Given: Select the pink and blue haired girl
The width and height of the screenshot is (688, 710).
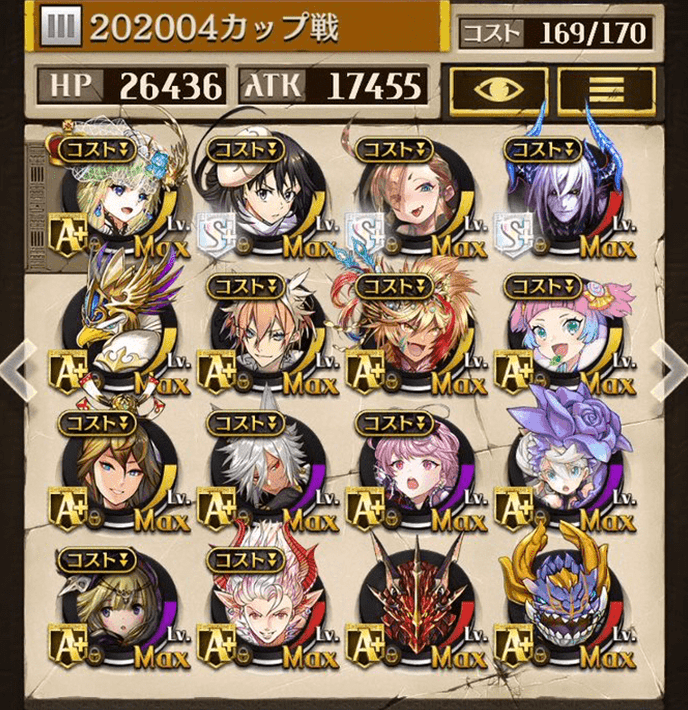Looking at the screenshot, I should (x=564, y=335).
